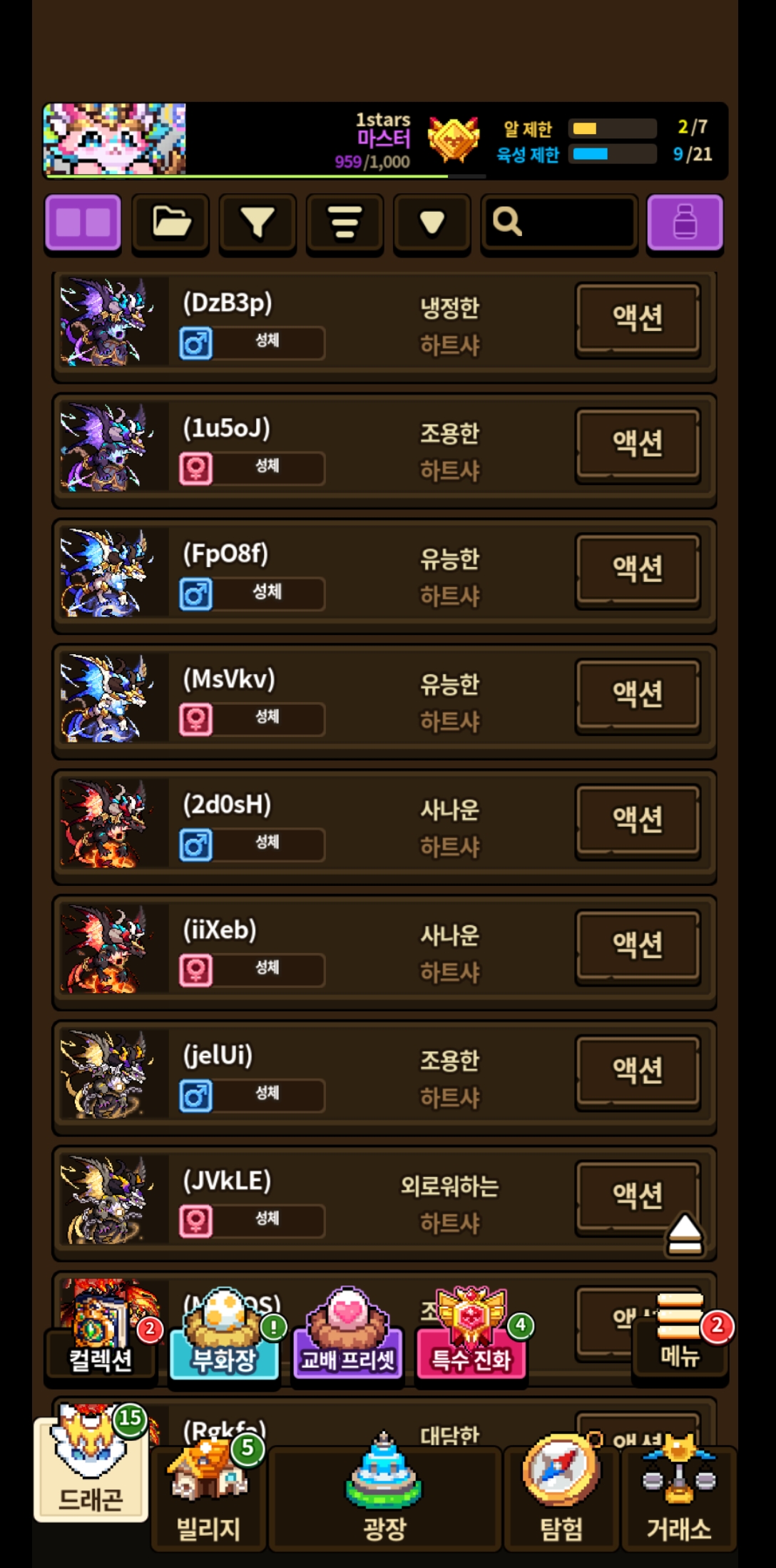Viewport: 776px width, 1568px height.
Task: Open the purple potion bottle button
Action: [685, 223]
